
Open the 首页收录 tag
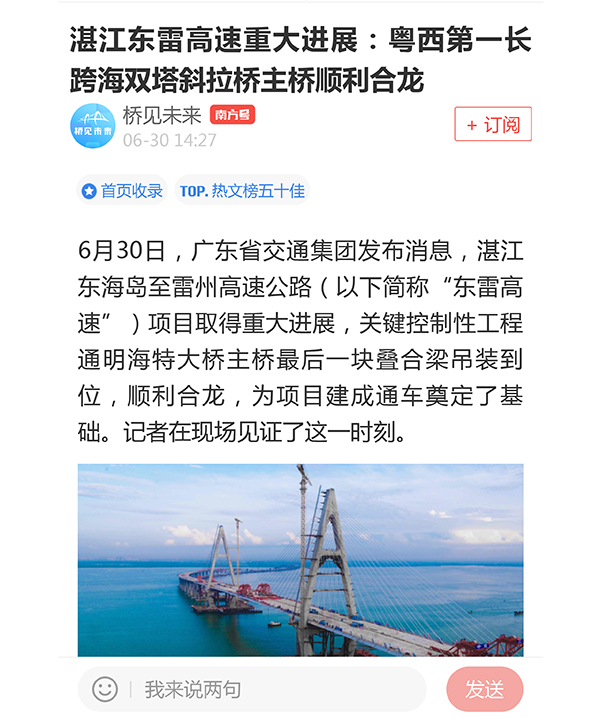(122, 191)
